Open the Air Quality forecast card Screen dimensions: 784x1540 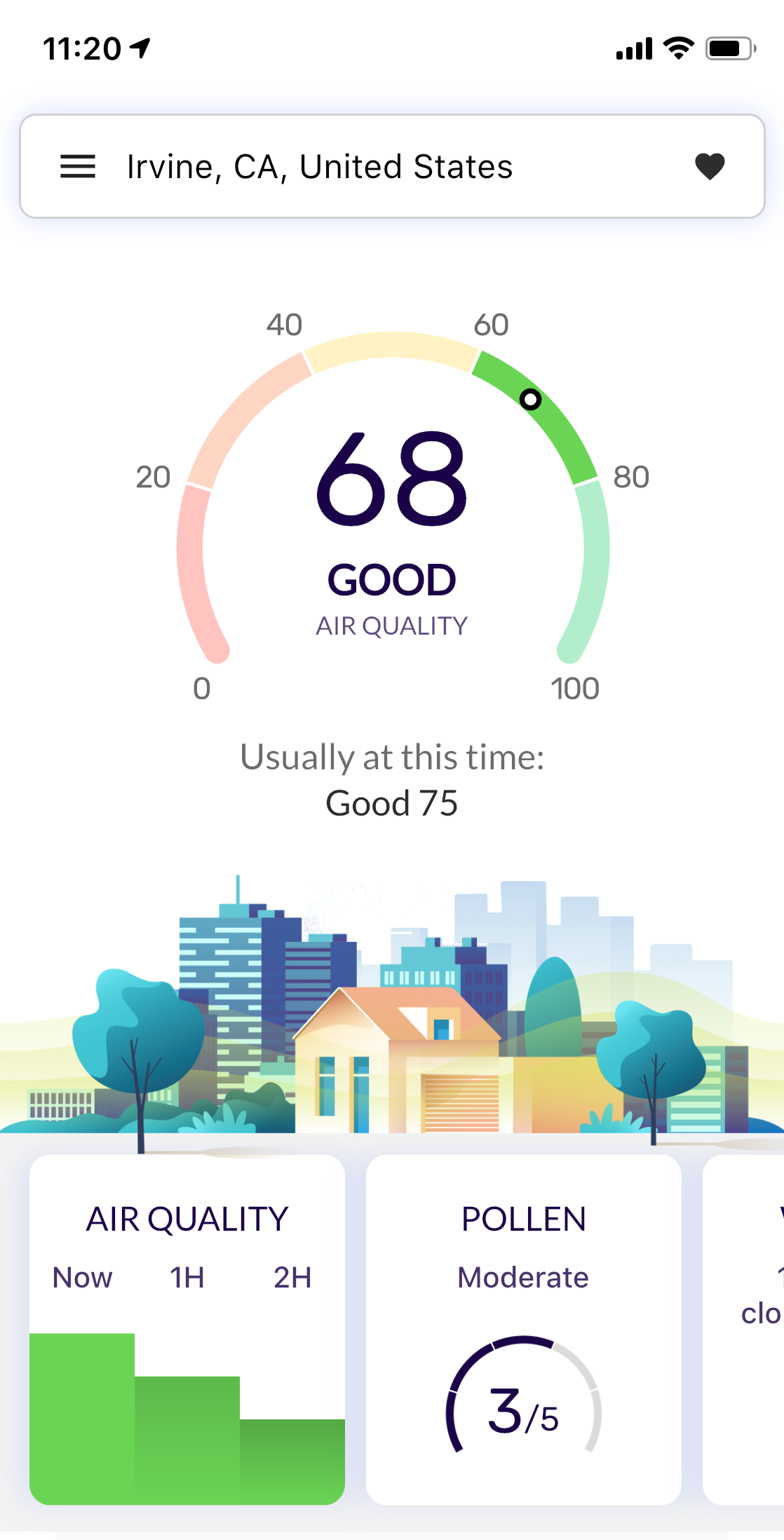tap(187, 1329)
